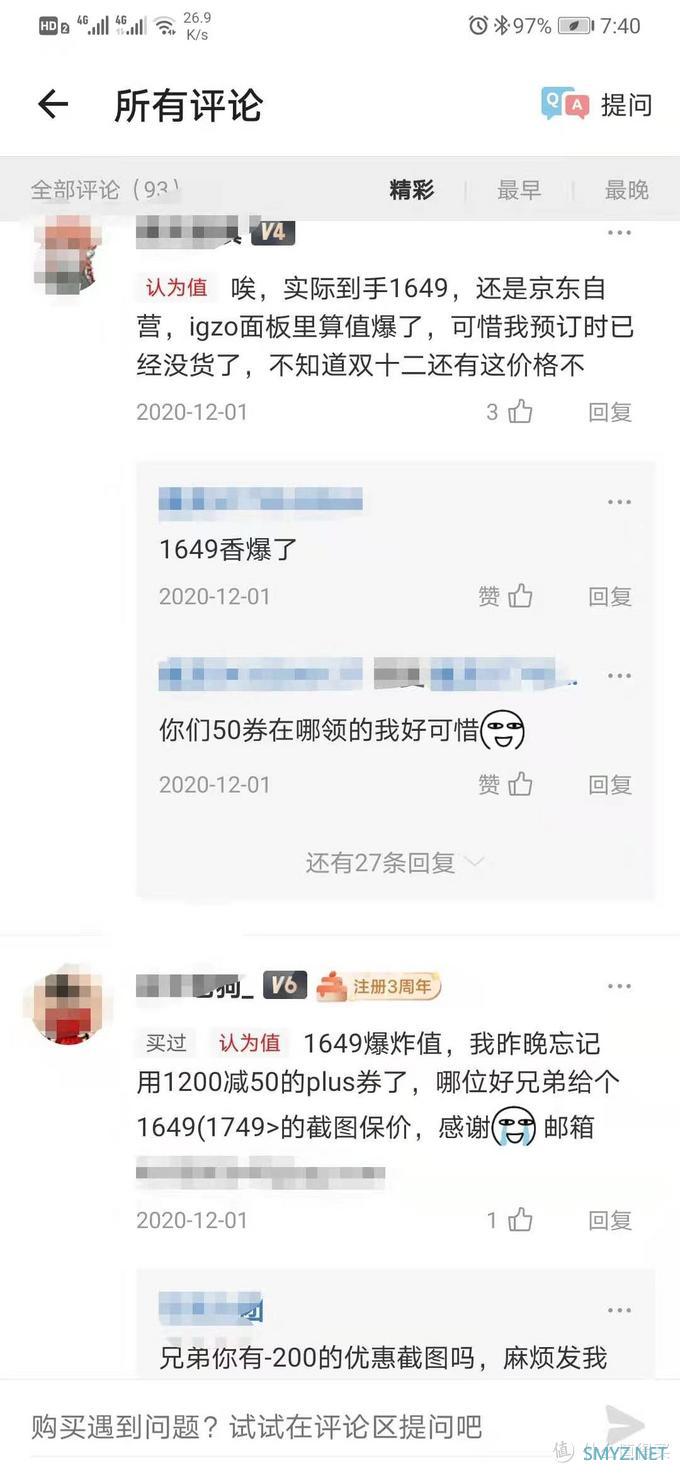This screenshot has height=1473, width=680.
Task: Open overflow menu on 1649香爆了 reply
Action: click(619, 502)
